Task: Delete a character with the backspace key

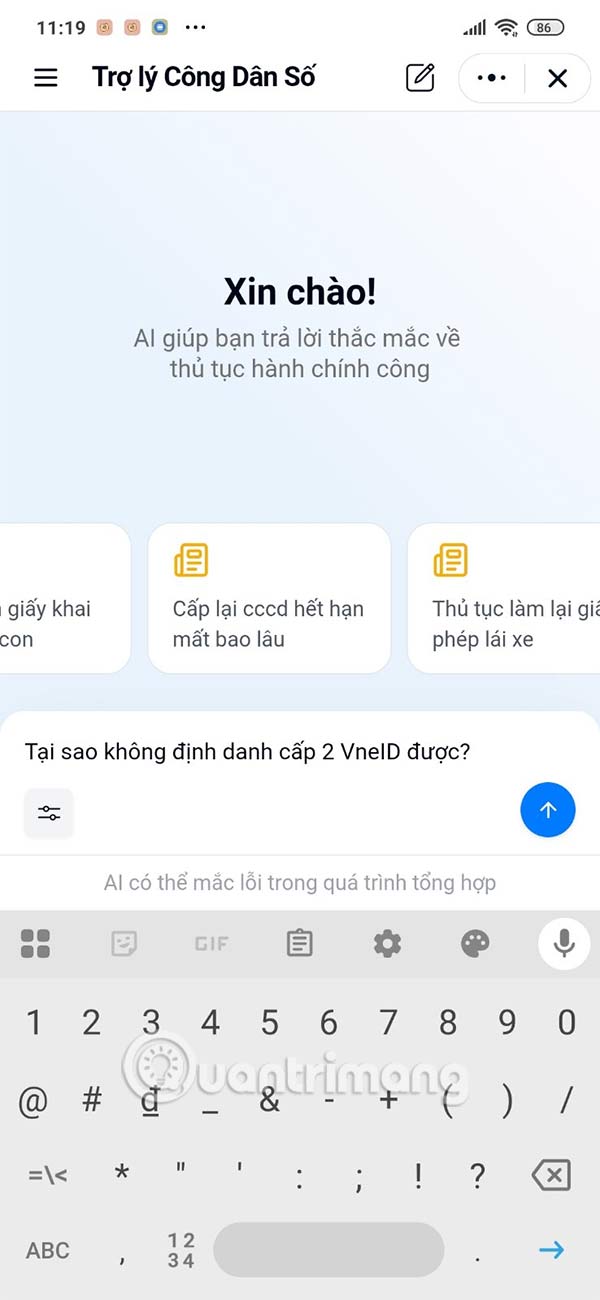Action: tap(551, 1175)
